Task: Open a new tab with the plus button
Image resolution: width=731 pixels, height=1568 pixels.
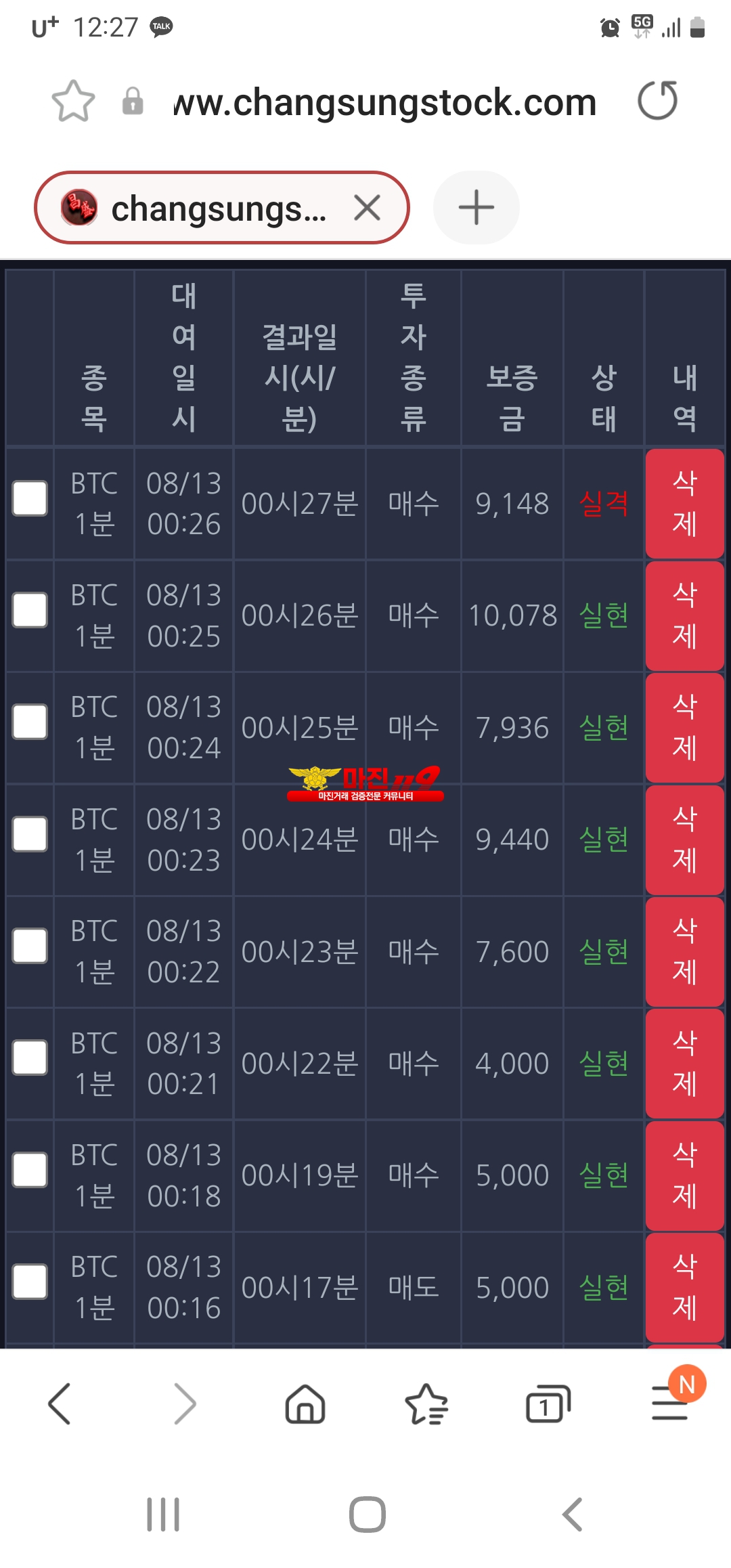Action: [477, 207]
